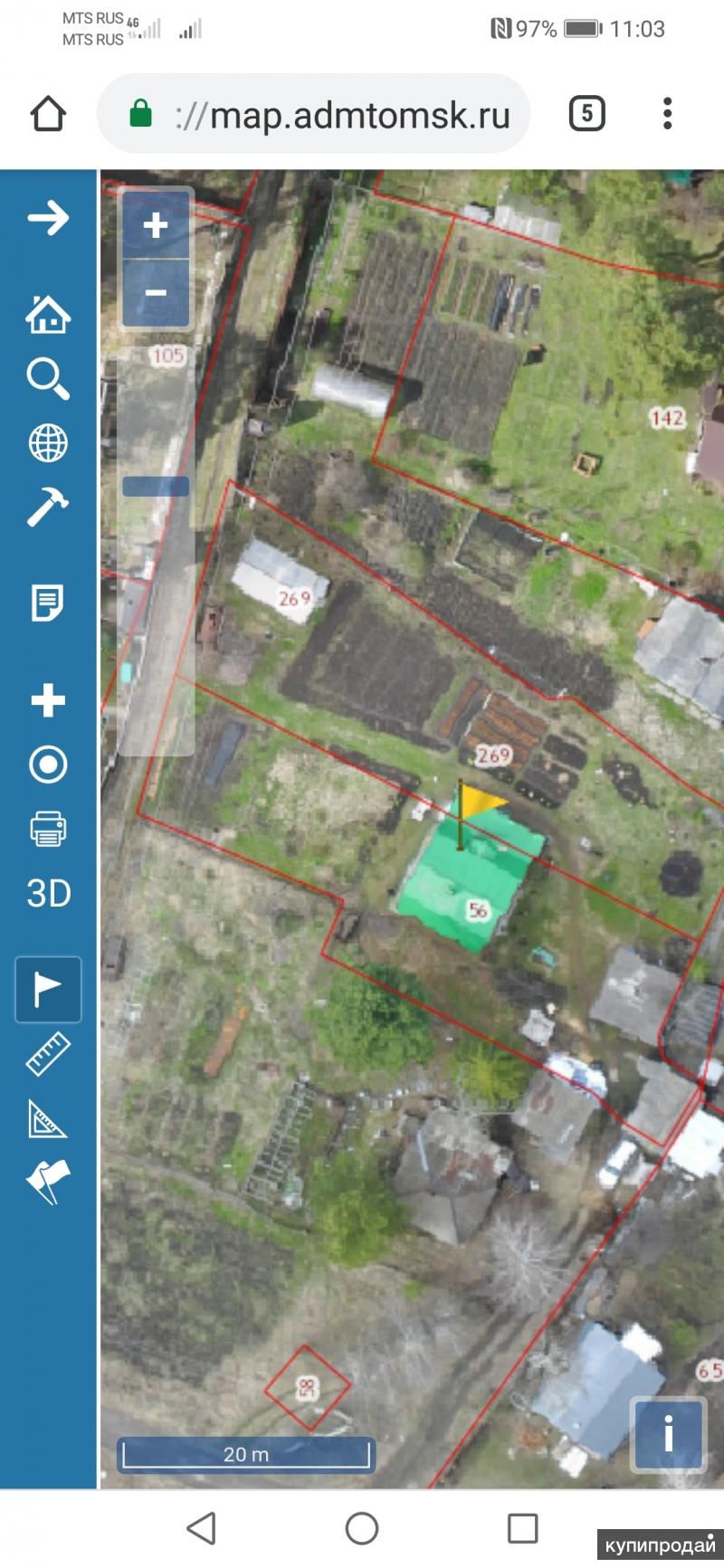Open the browser tab switcher
This screenshot has width=724, height=1568.
[586, 114]
